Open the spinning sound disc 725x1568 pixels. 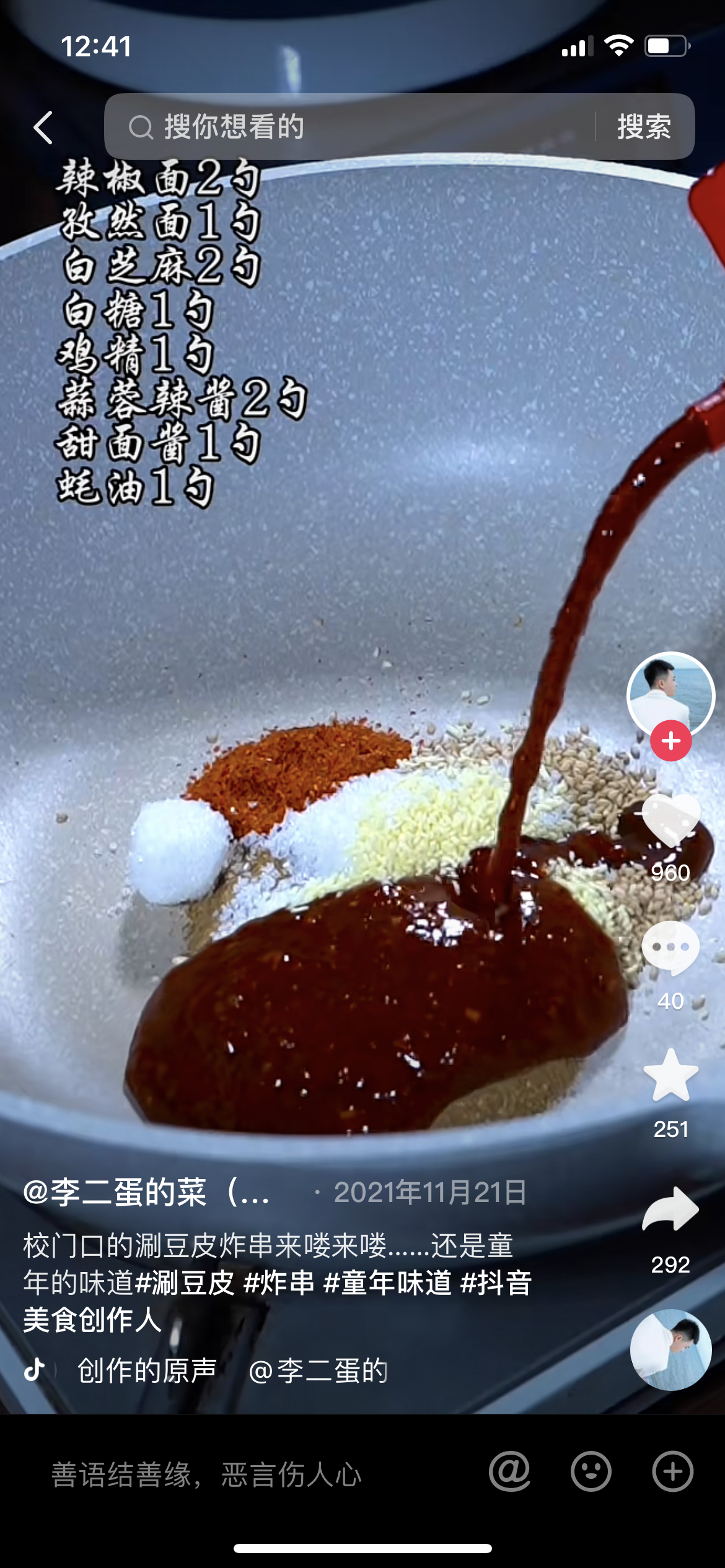tap(670, 1350)
